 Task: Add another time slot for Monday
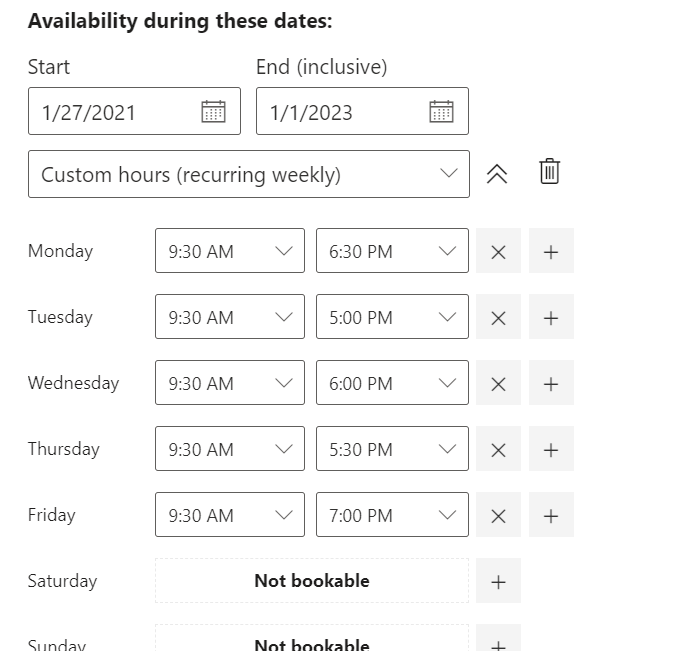pos(551,252)
